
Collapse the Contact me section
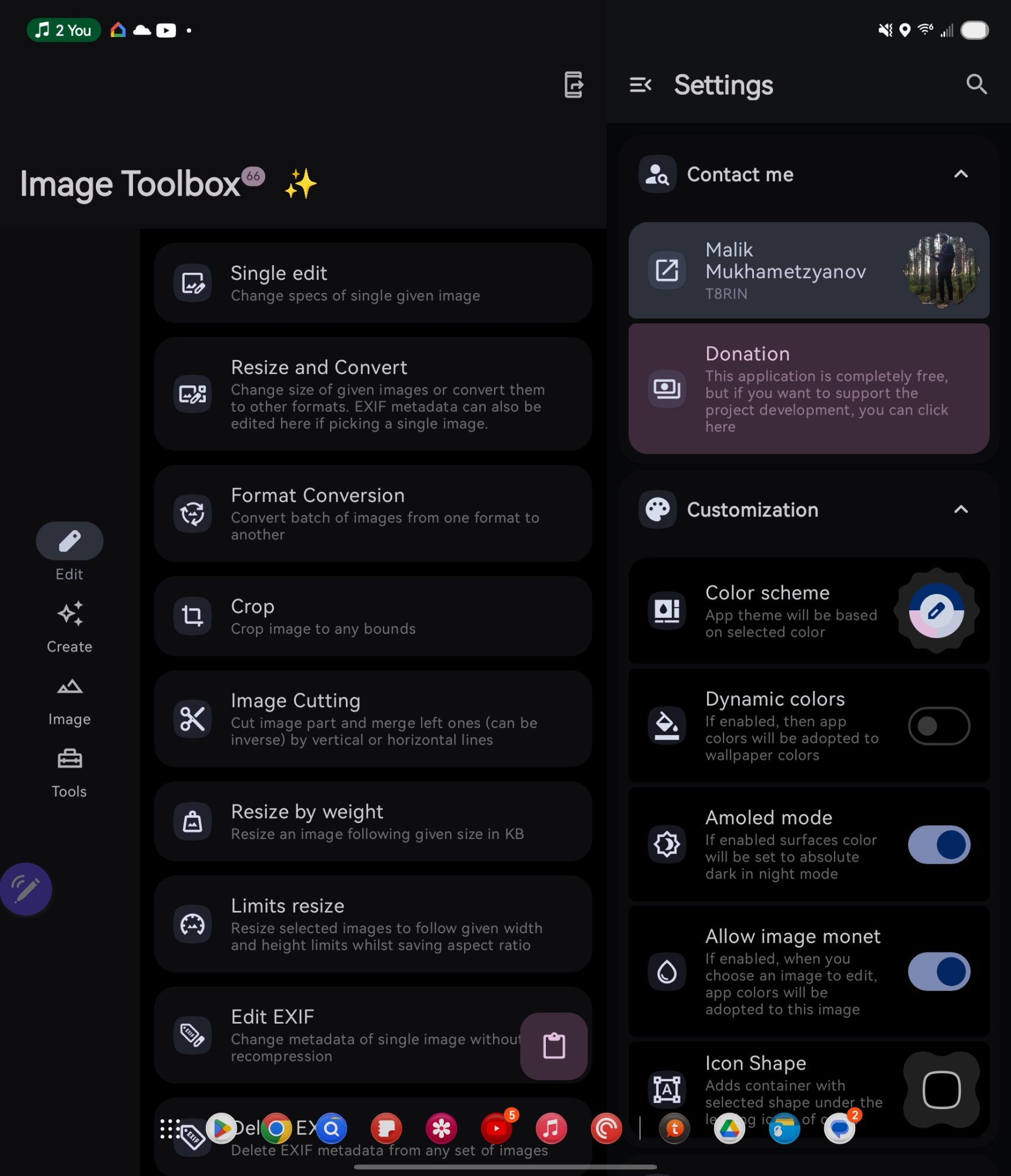pyautogui.click(x=960, y=174)
